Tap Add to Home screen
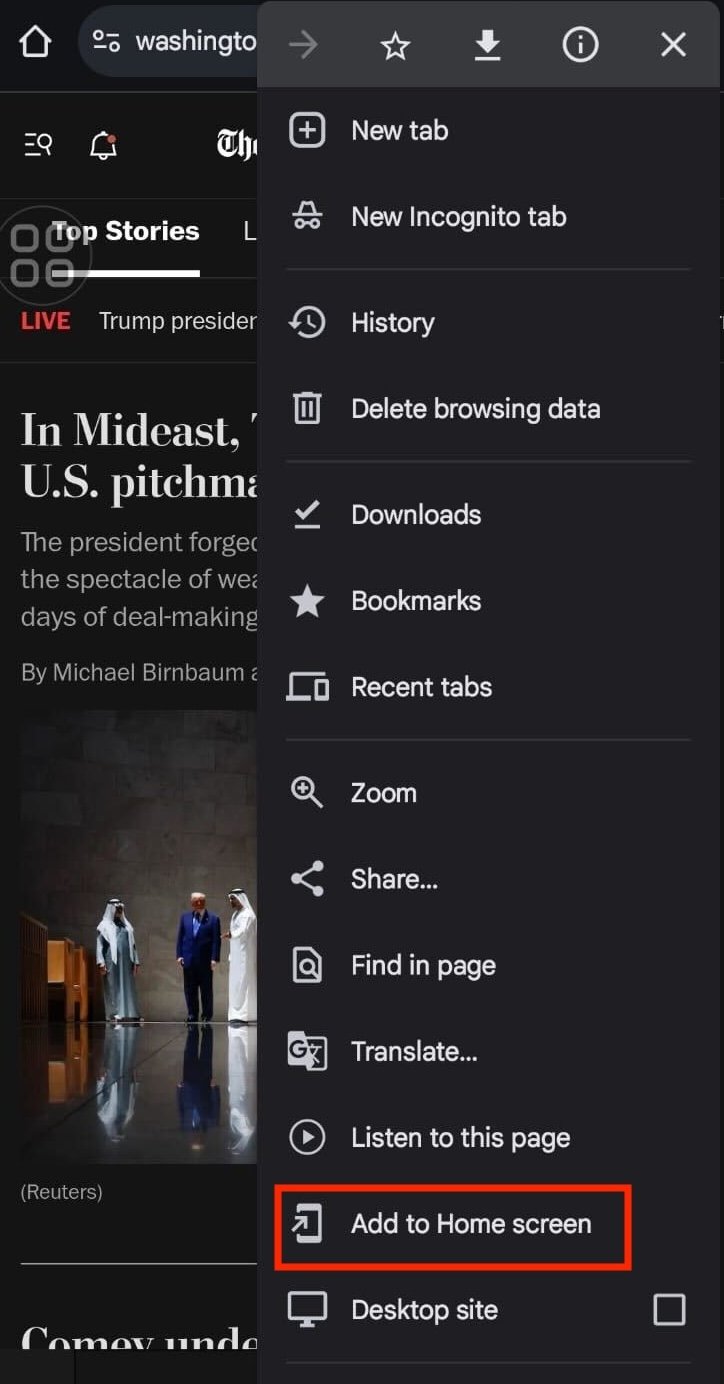Viewport: 724px width, 1384px height. (470, 1224)
